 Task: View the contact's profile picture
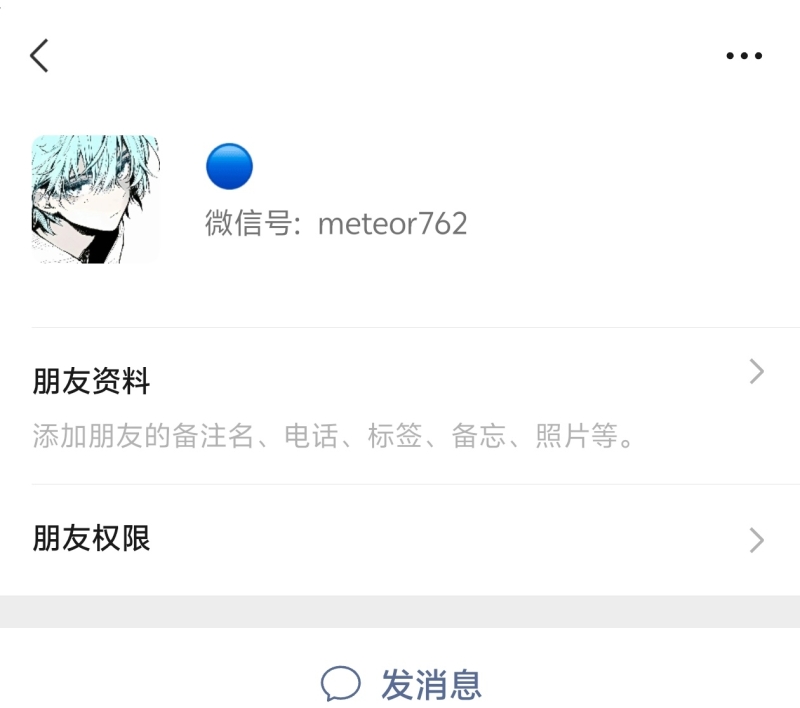pos(96,199)
